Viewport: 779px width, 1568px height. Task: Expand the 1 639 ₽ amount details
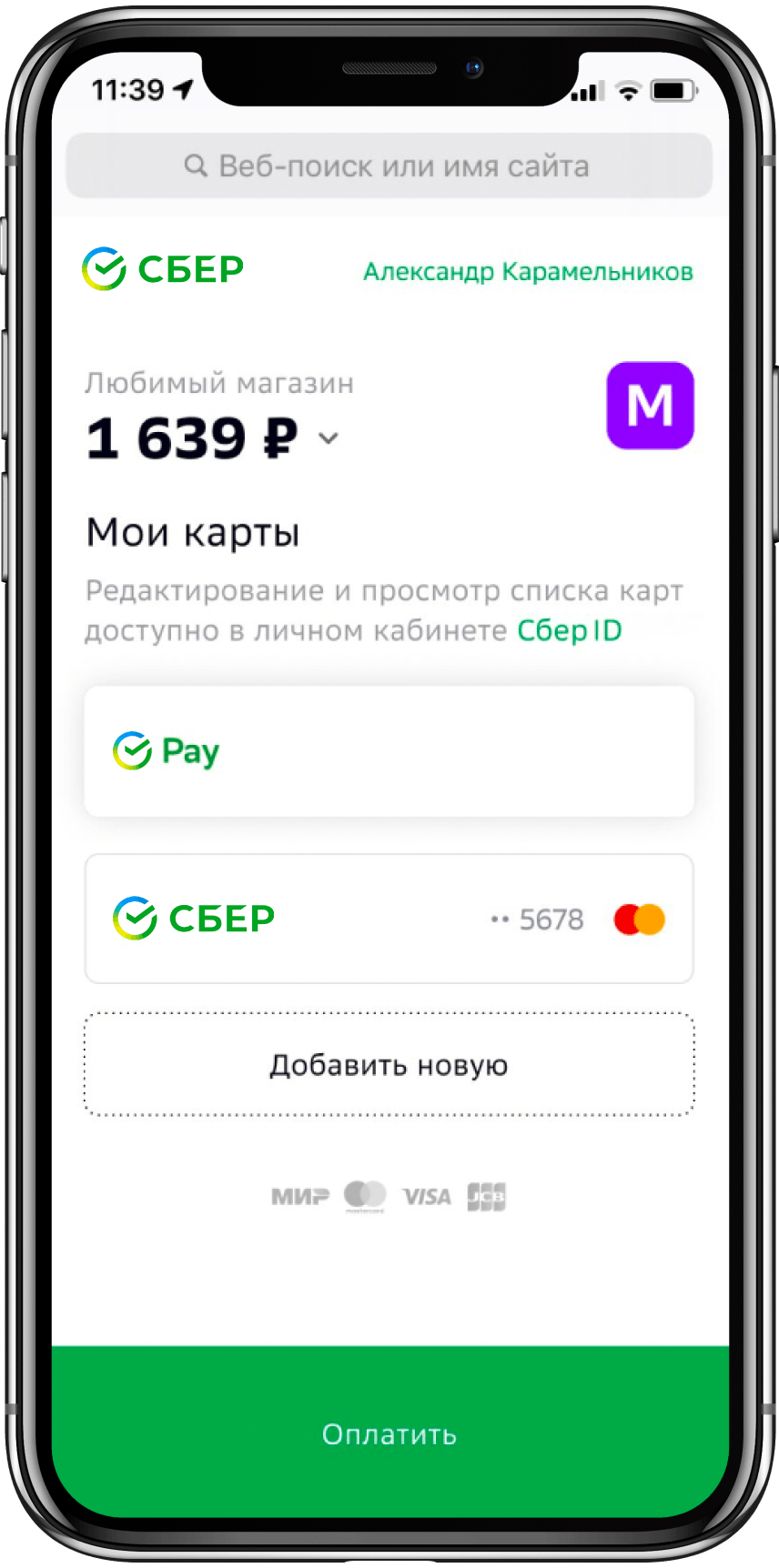coord(329,438)
